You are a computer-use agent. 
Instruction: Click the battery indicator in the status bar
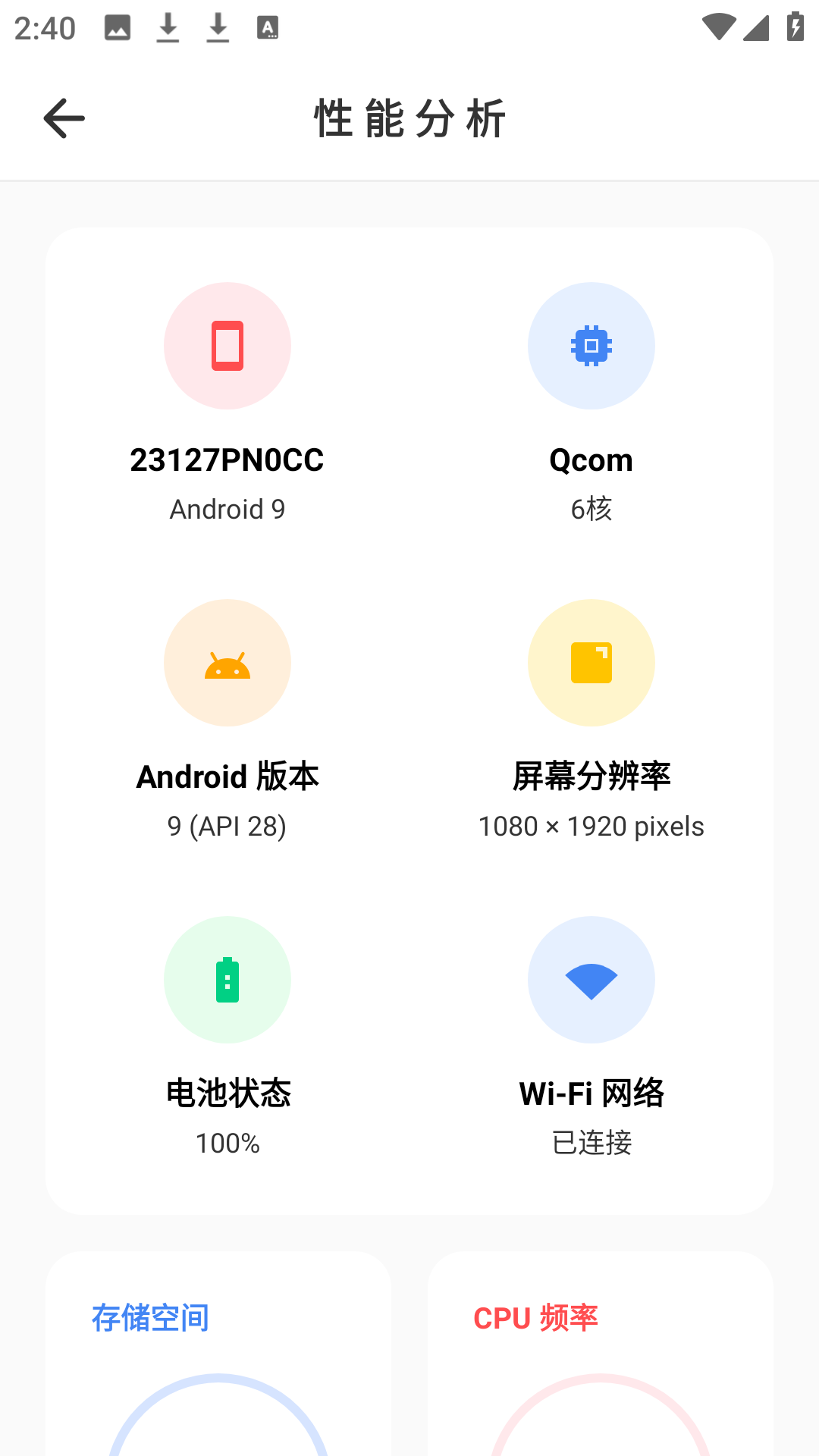click(x=793, y=25)
